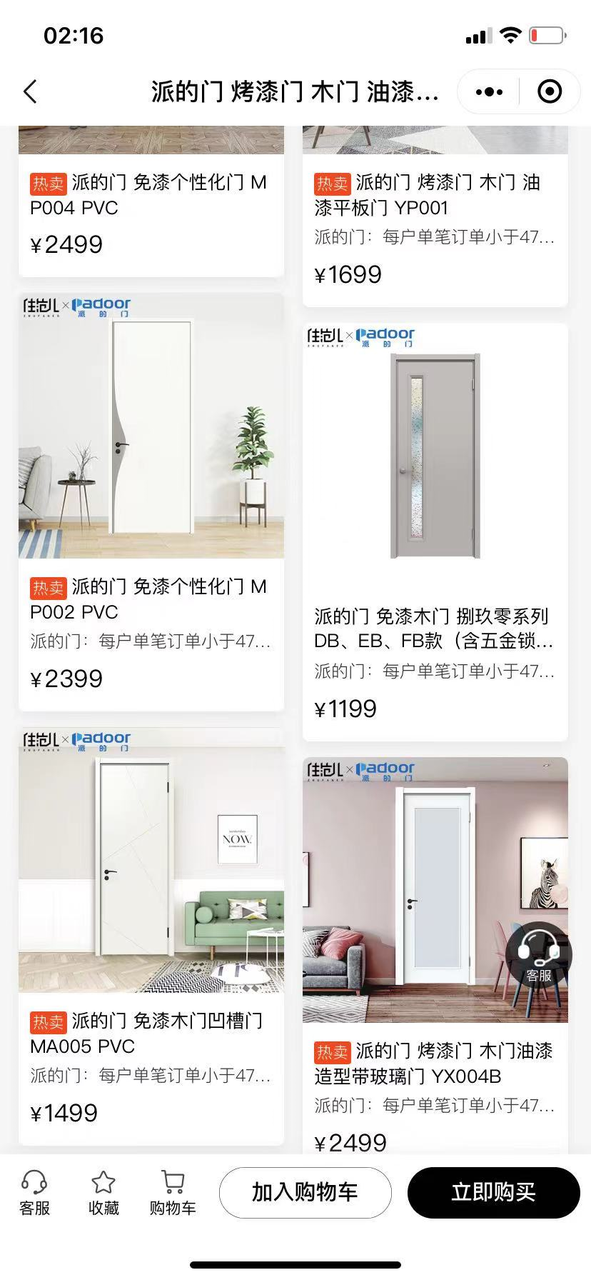Open the YX004B 玻璃门 product
This screenshot has height=1280, width=591.
(x=435, y=956)
